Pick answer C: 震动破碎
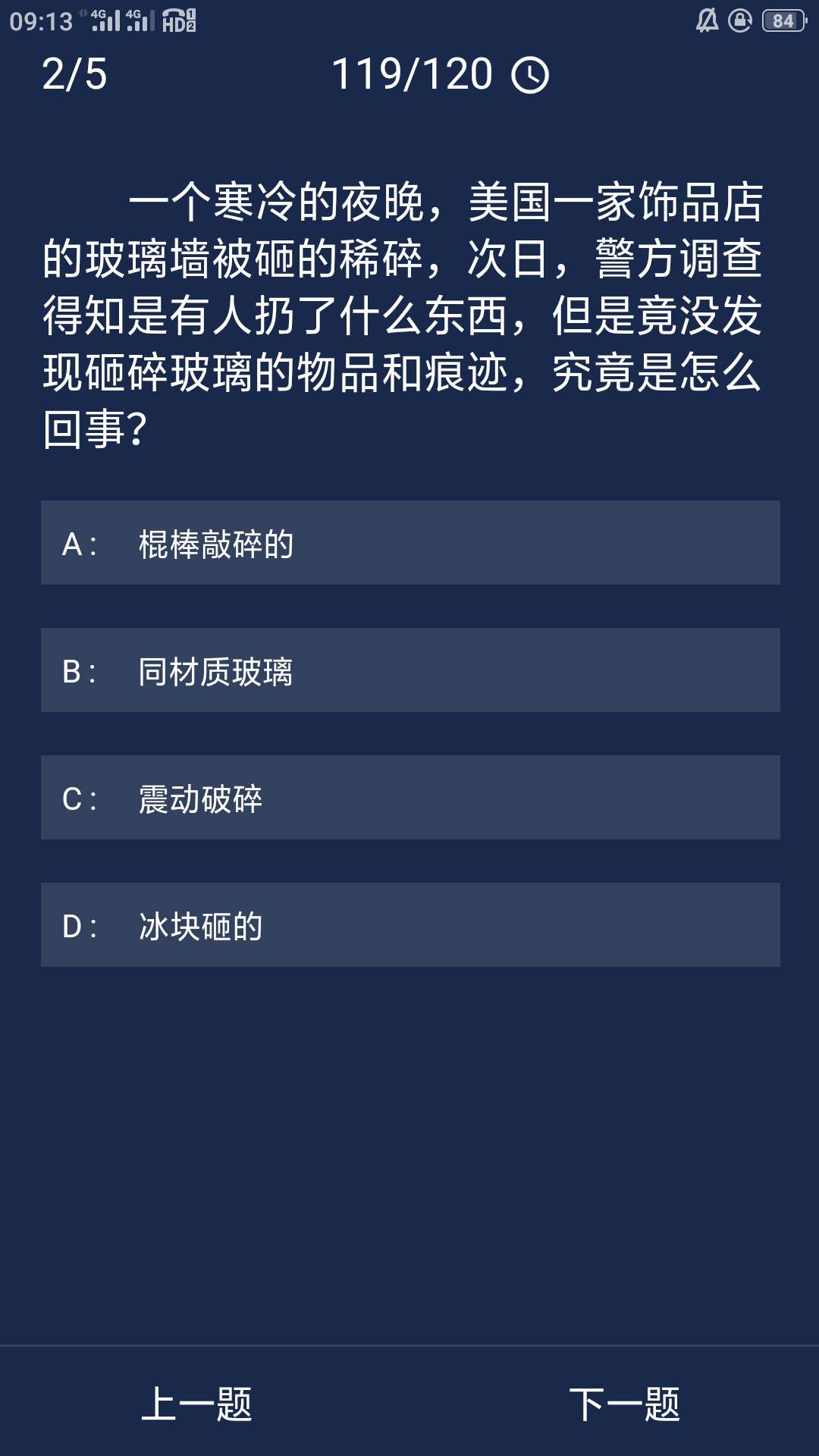Image resolution: width=819 pixels, height=1456 pixels. point(409,798)
